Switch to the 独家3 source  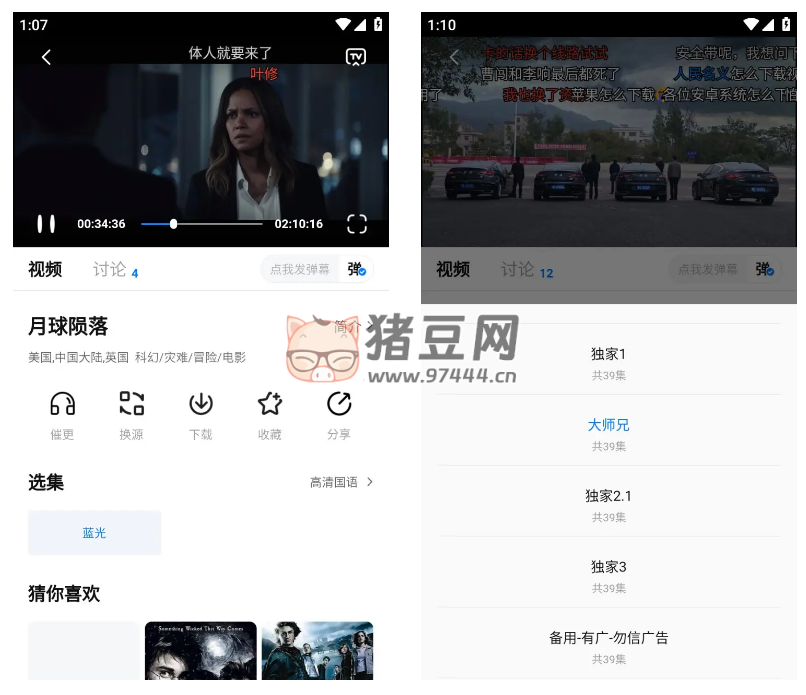[608, 574]
